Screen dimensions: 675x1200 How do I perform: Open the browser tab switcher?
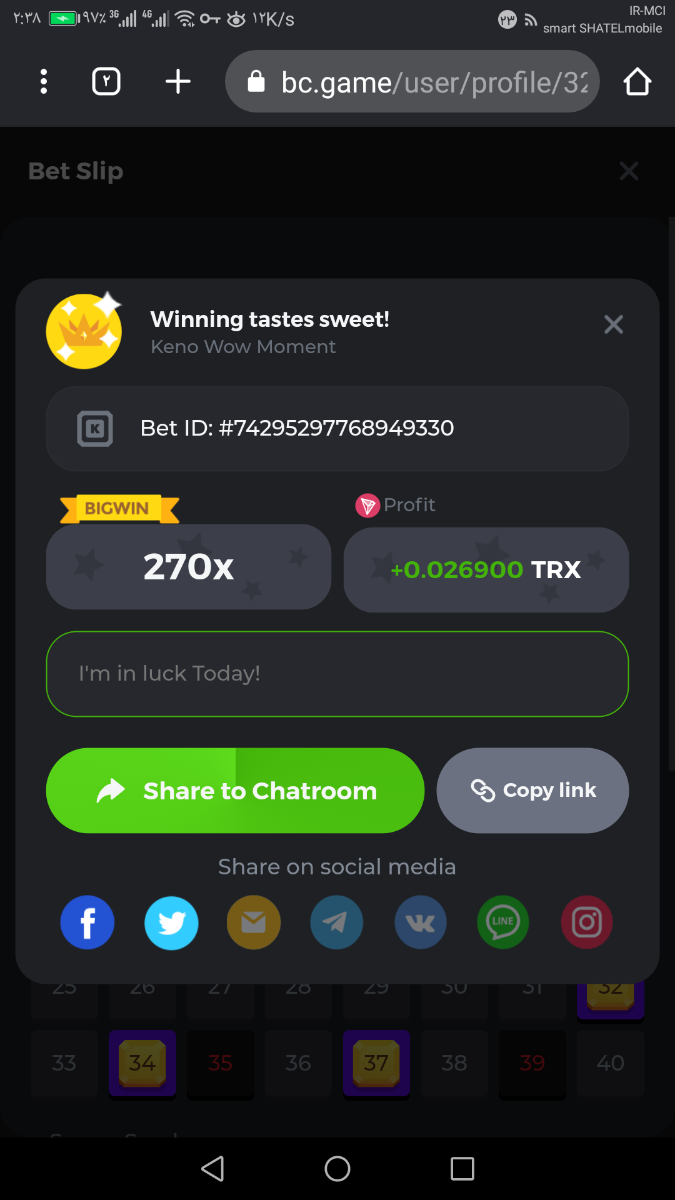pyautogui.click(x=106, y=82)
